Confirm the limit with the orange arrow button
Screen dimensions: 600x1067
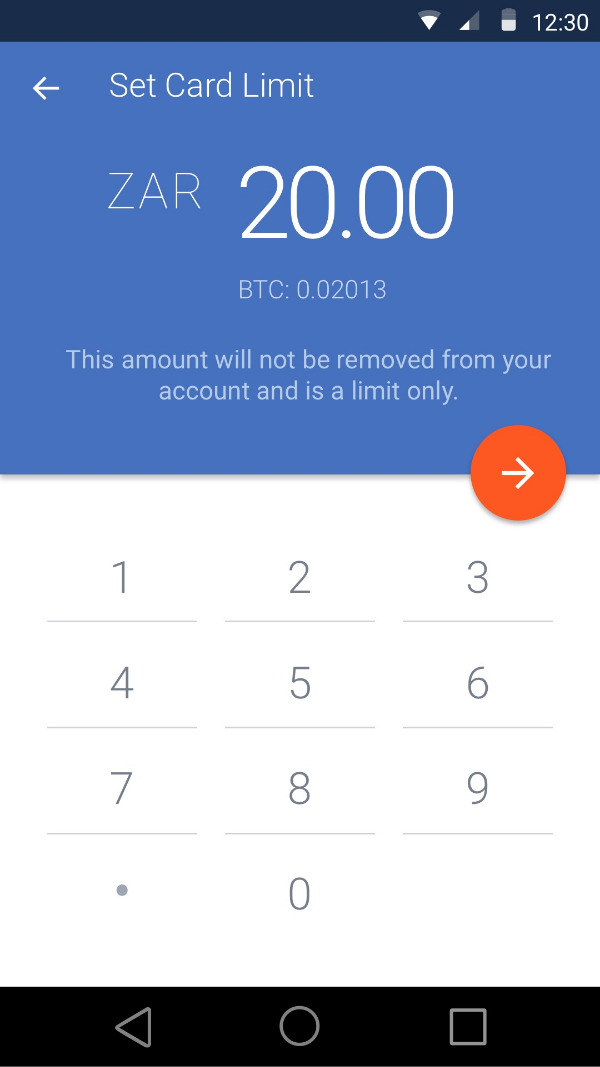(x=518, y=473)
